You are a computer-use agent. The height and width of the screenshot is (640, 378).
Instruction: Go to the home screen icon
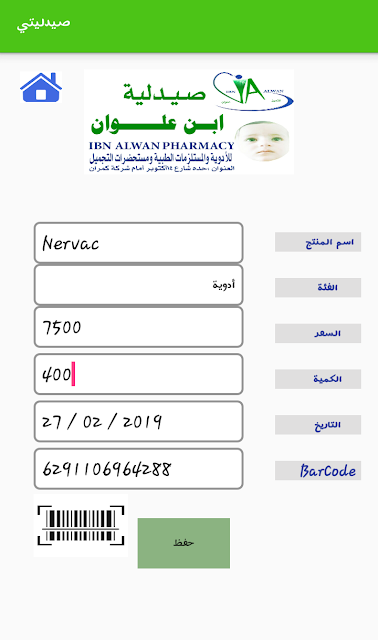(x=41, y=87)
